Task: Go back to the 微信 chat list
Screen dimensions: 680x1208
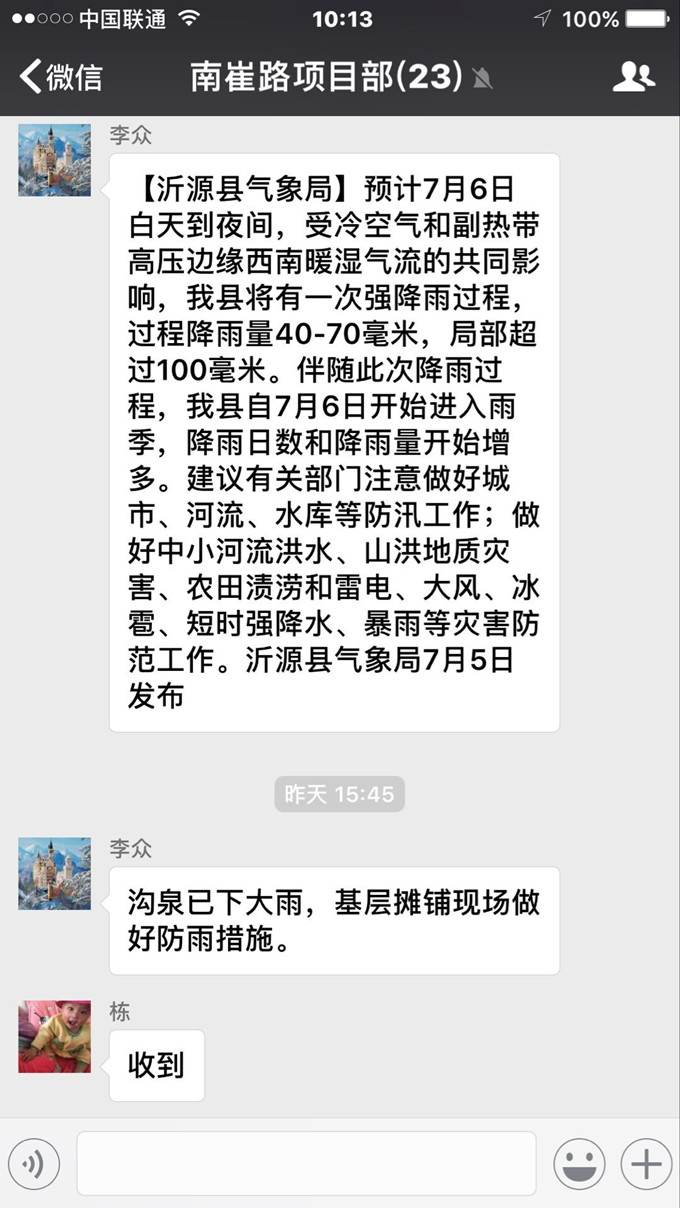Action: pos(62,77)
